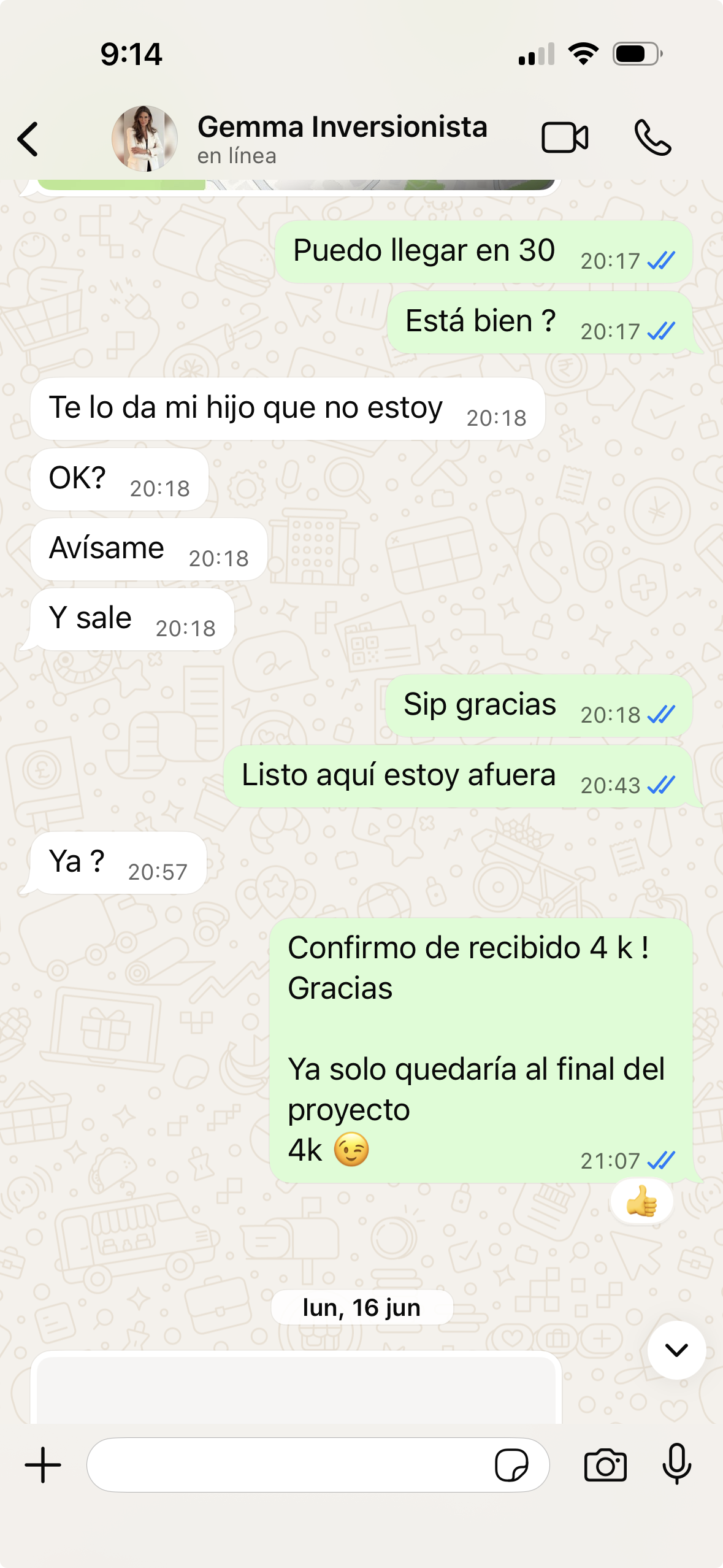
Task: Open the camera to send a photo
Action: pos(605,1465)
